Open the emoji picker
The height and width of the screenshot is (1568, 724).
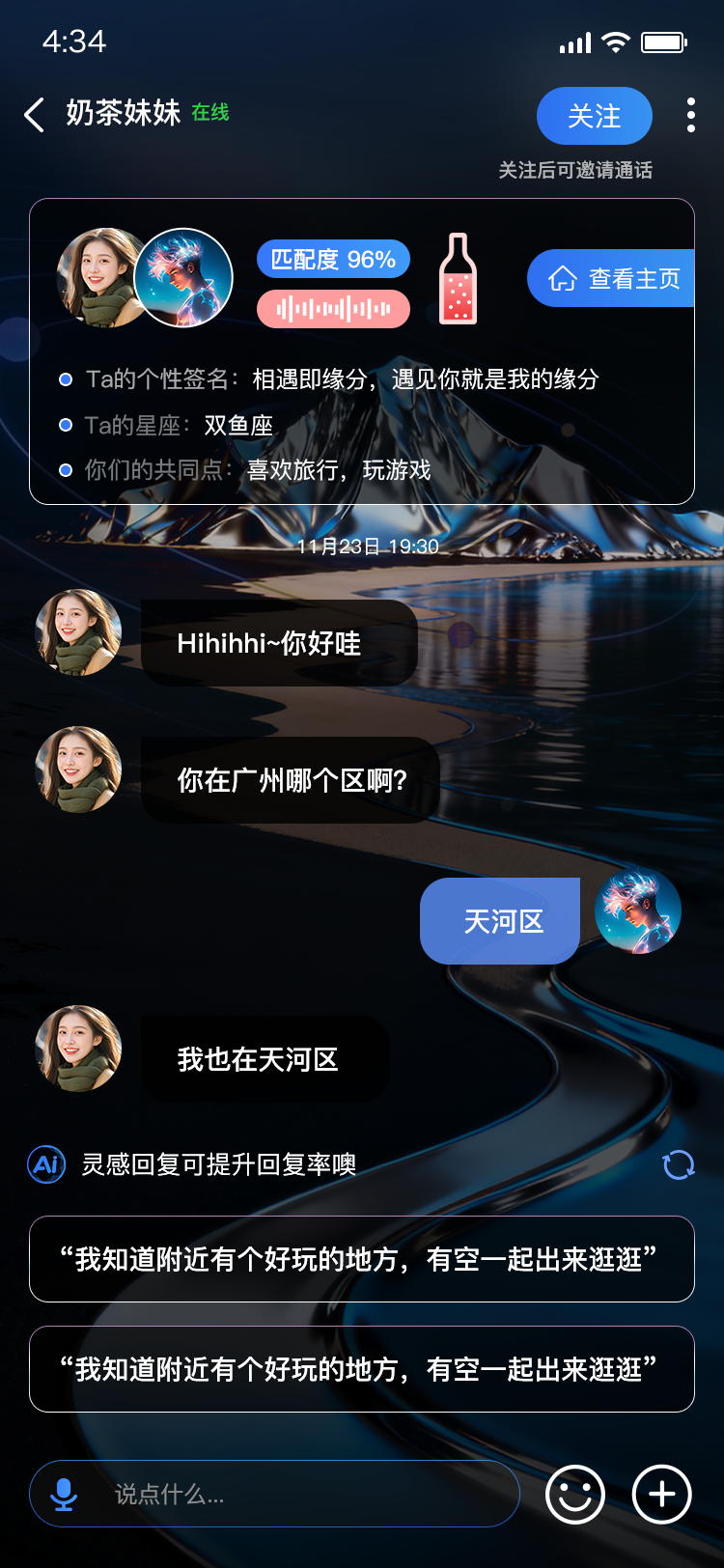coord(575,1495)
